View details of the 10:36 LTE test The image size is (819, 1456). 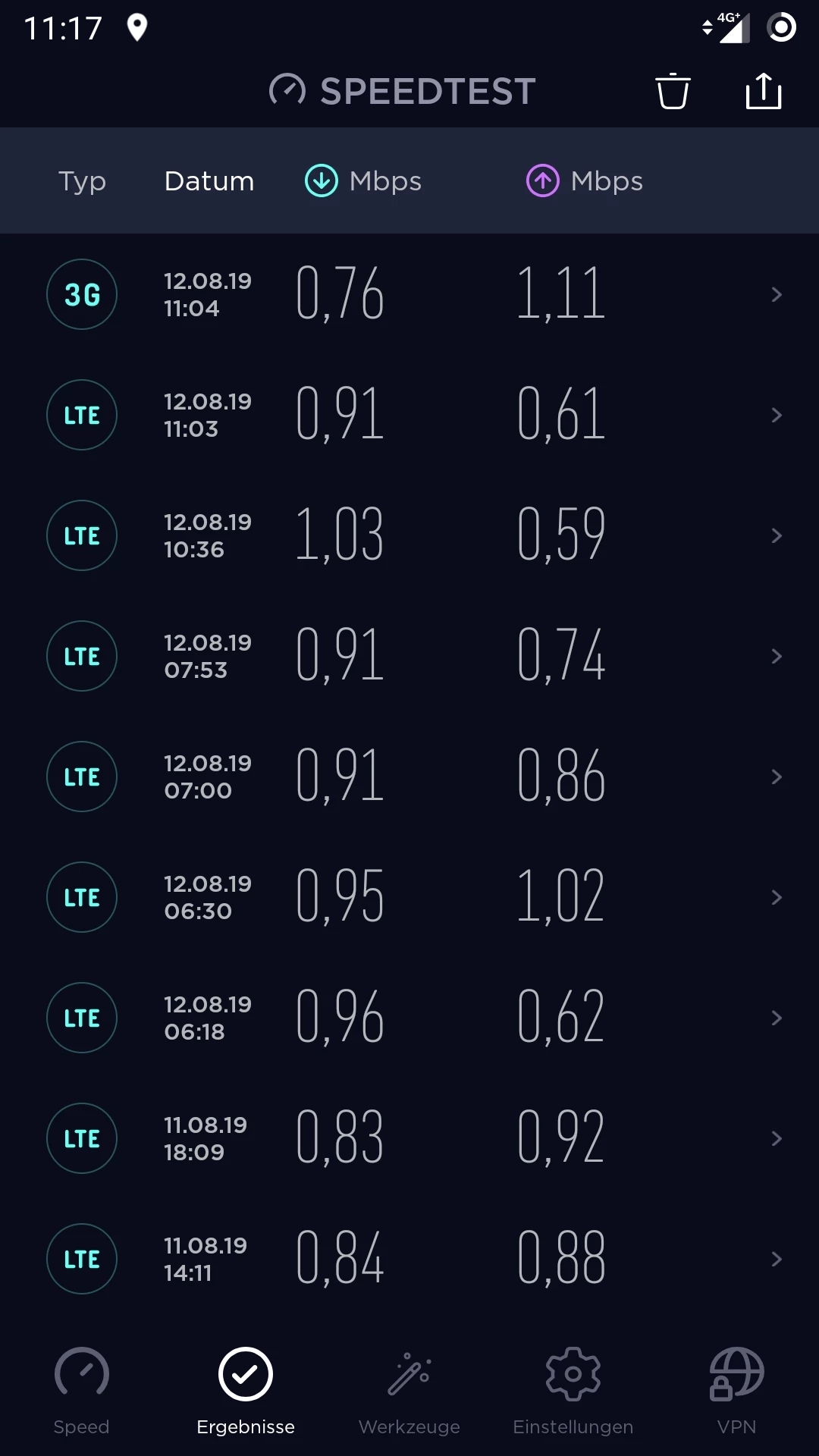pyautogui.click(x=409, y=535)
